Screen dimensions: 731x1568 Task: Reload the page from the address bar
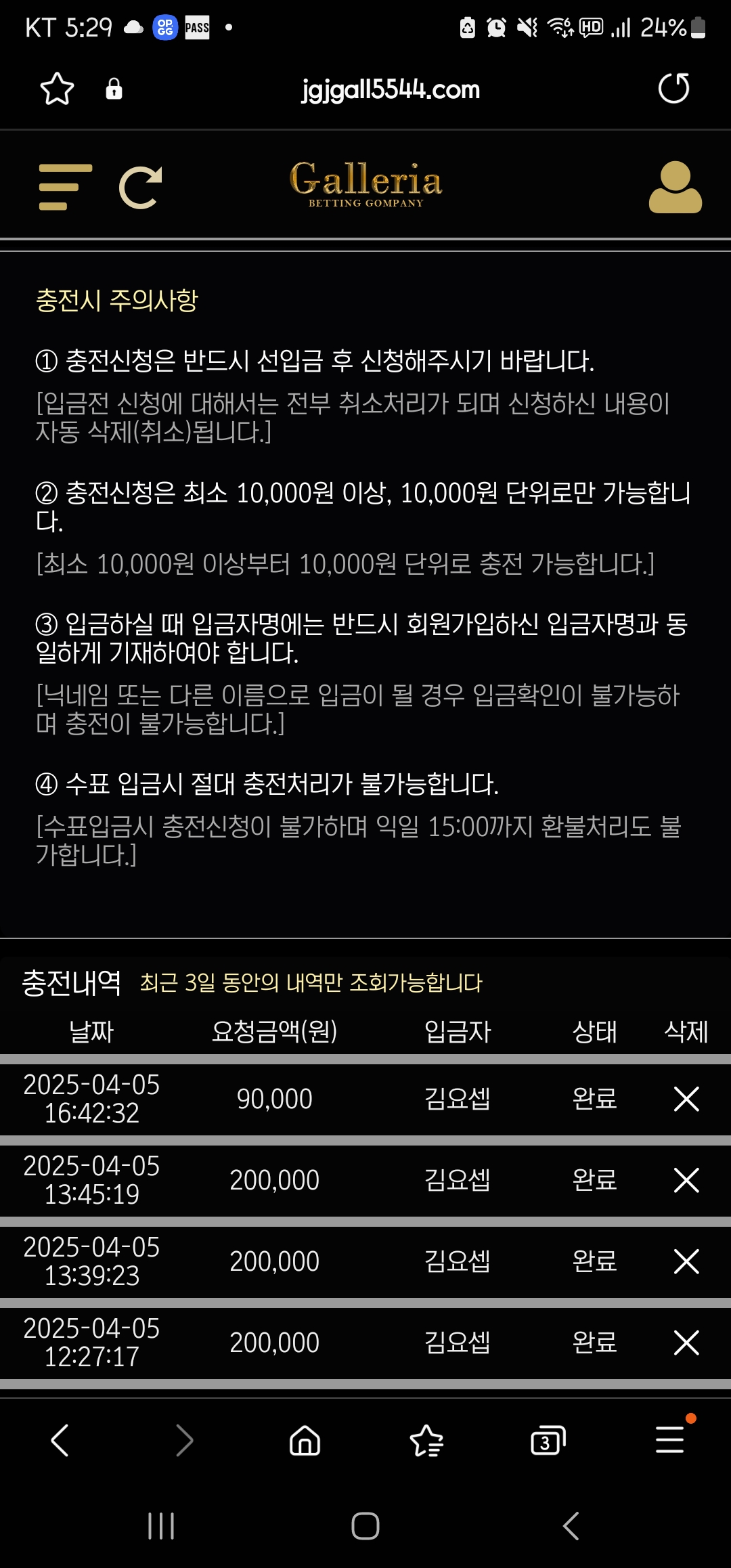pyautogui.click(x=673, y=89)
